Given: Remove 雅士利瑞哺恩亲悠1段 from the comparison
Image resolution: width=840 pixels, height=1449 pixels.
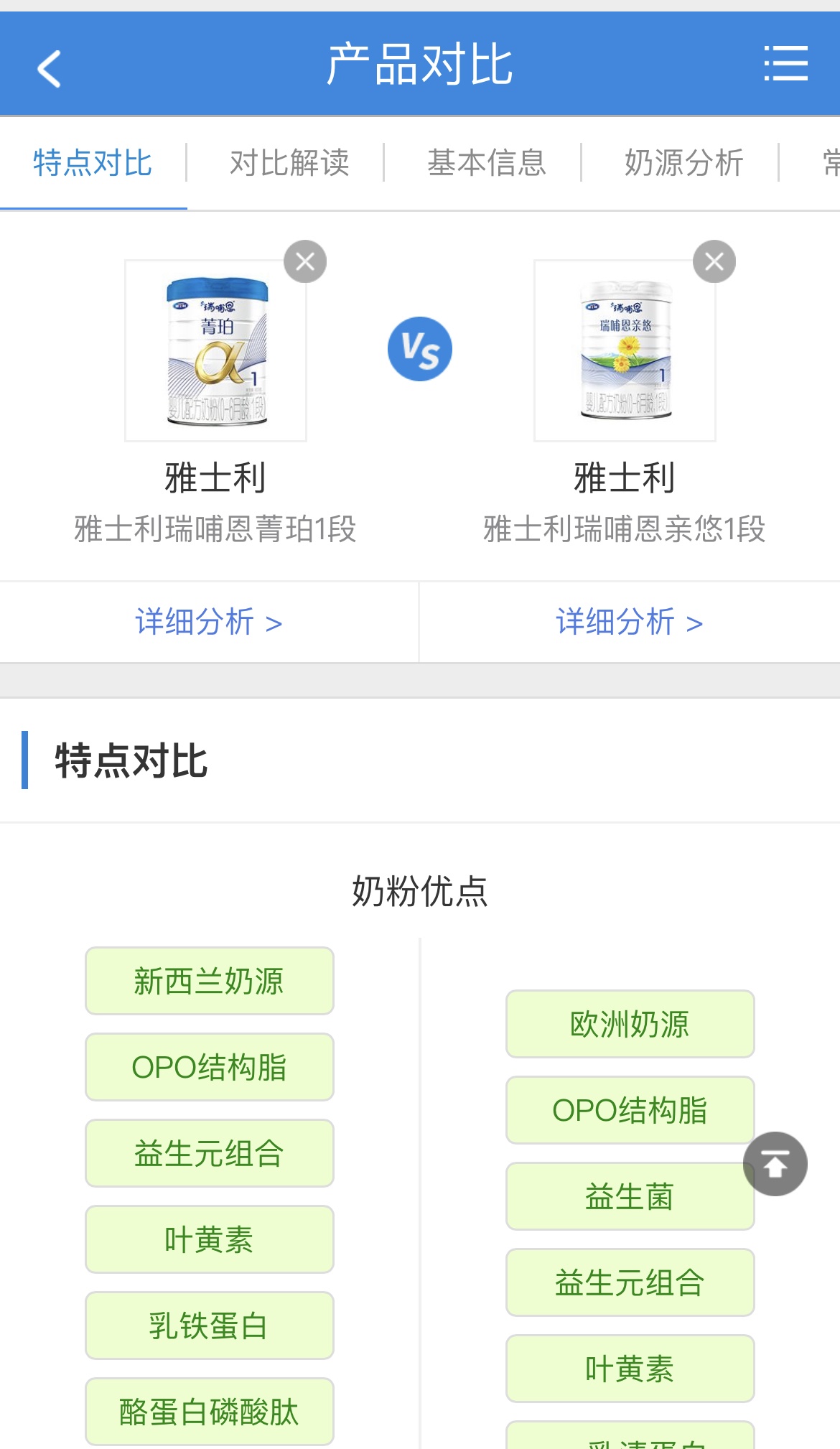Looking at the screenshot, I should click(x=714, y=261).
